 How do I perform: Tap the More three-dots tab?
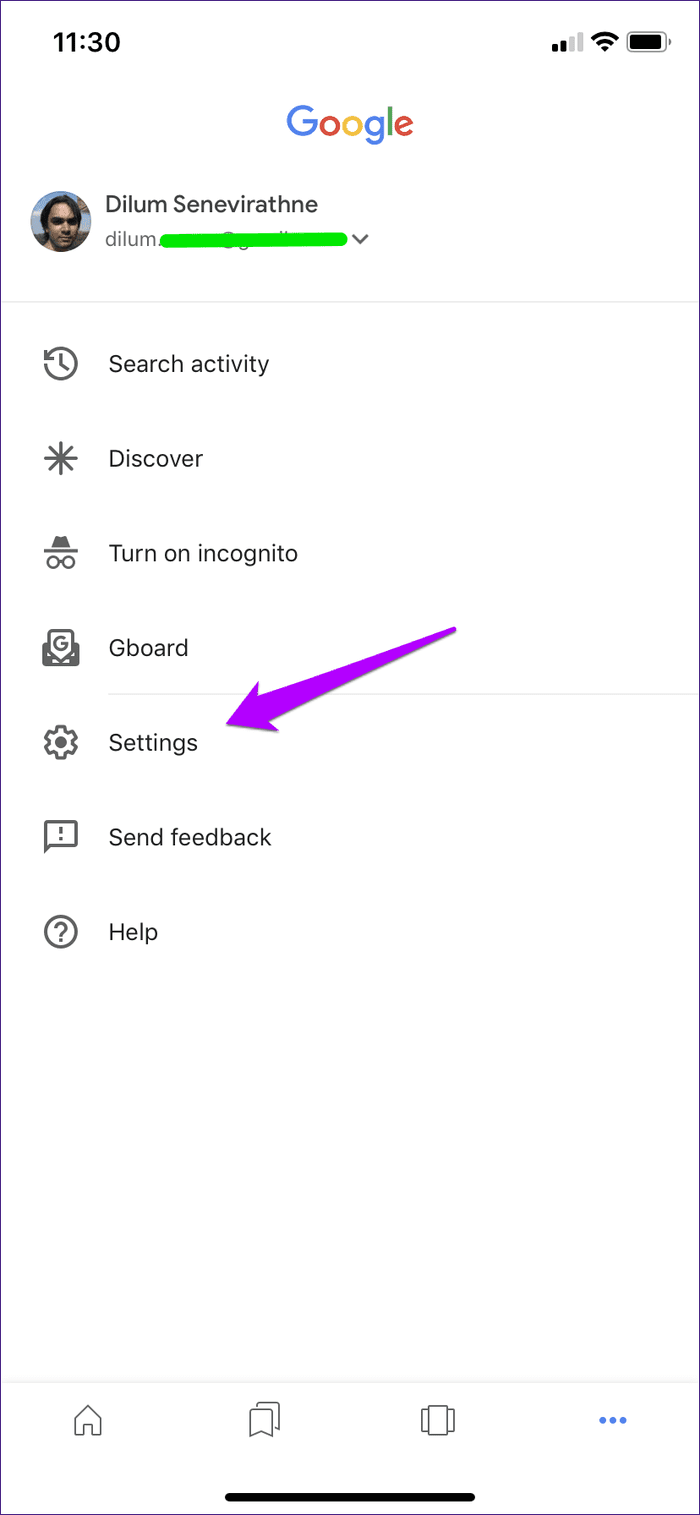pos(612,1420)
